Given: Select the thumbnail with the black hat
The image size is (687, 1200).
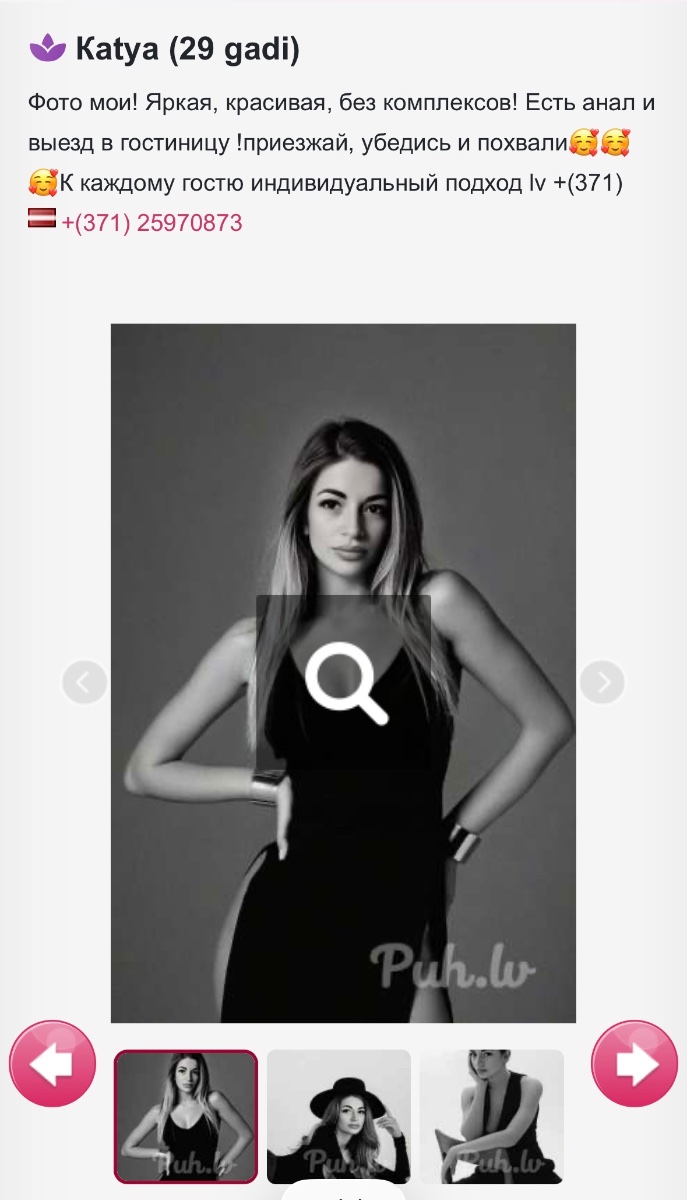Looking at the screenshot, I should click(339, 1116).
